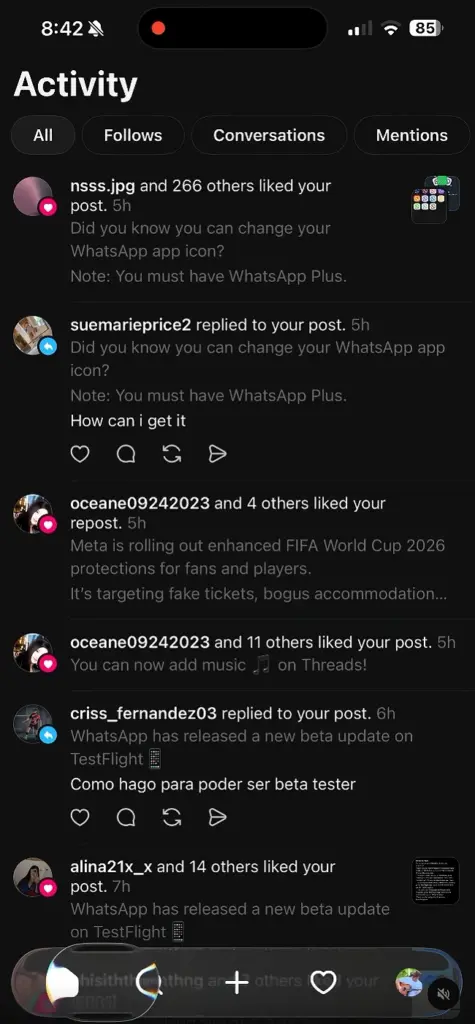Screen dimensions: 475x1024
Task: Create a new thread with plus button
Action: [237, 982]
